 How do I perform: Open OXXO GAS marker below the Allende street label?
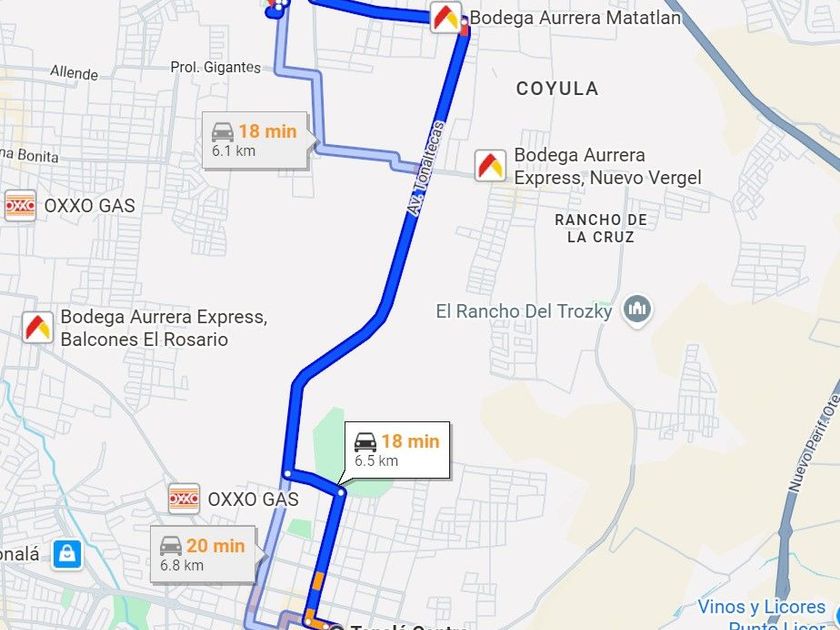[20, 205]
